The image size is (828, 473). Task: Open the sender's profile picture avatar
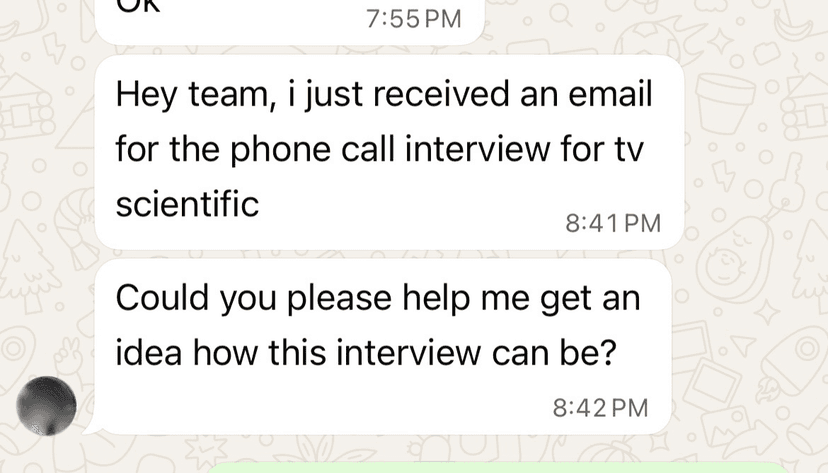point(47,406)
